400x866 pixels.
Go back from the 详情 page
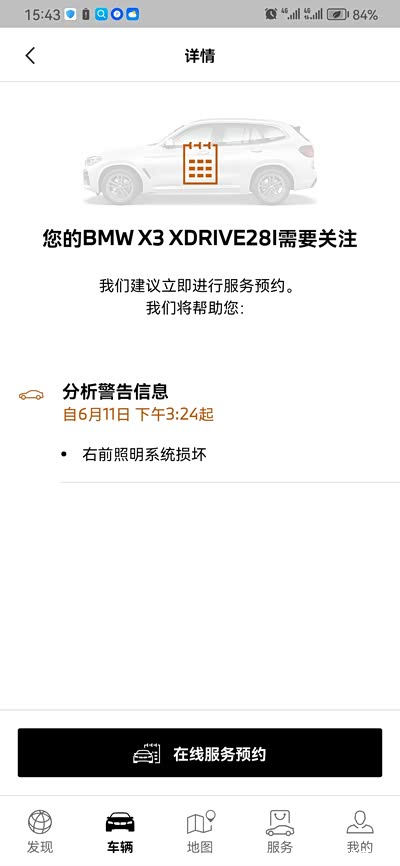coord(30,55)
